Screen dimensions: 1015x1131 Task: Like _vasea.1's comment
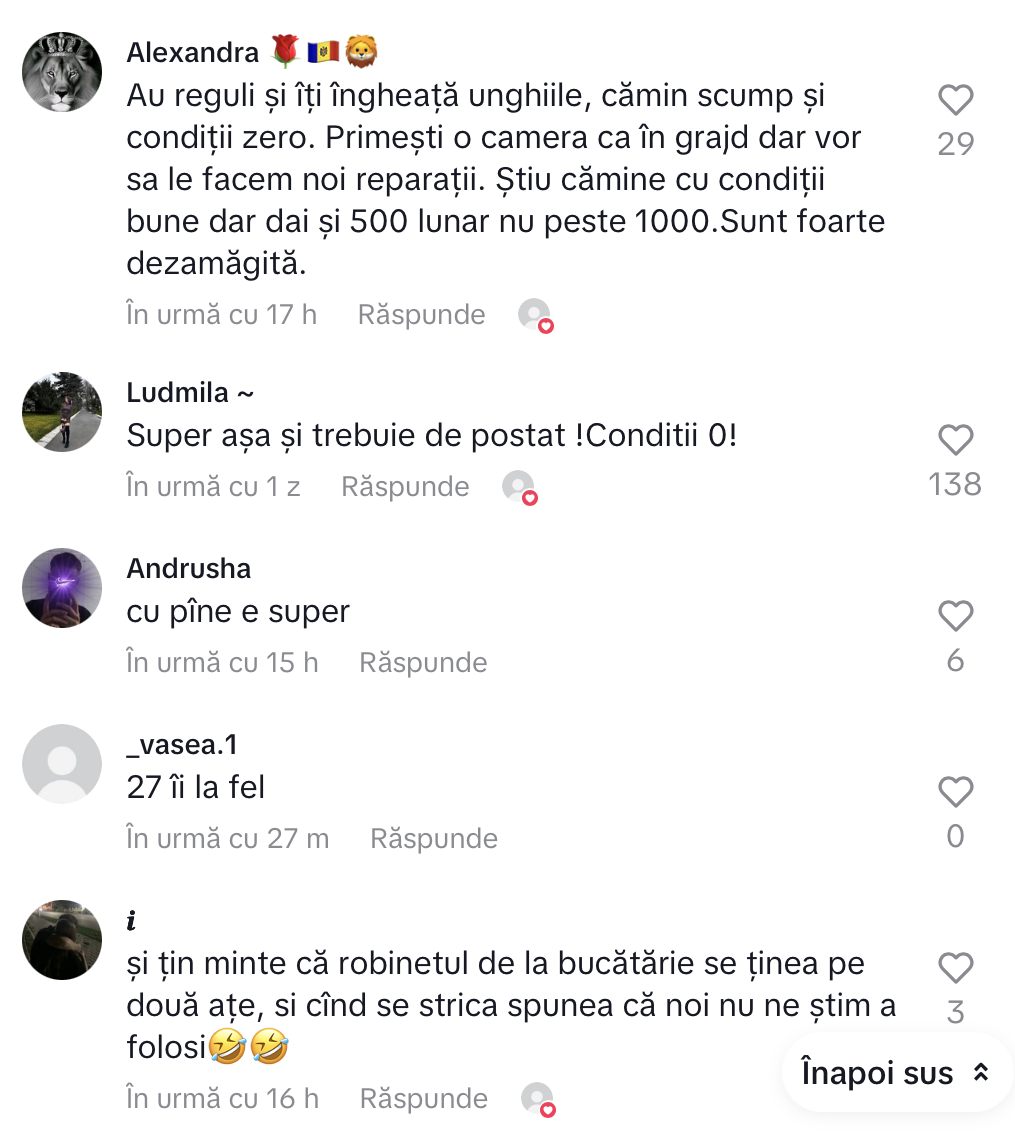pos(955,793)
